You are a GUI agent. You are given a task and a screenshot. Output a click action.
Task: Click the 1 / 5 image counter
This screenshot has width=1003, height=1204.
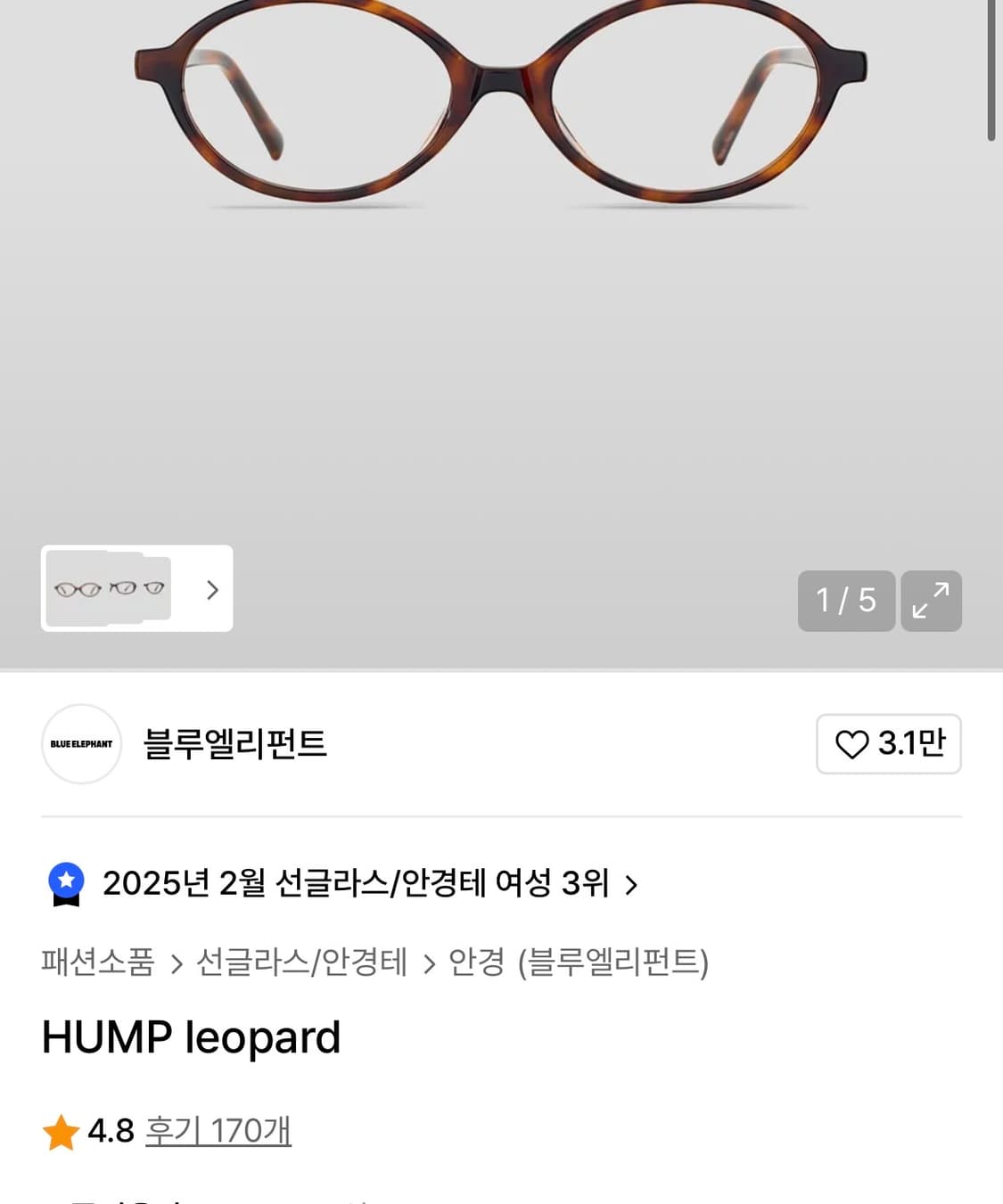point(845,602)
